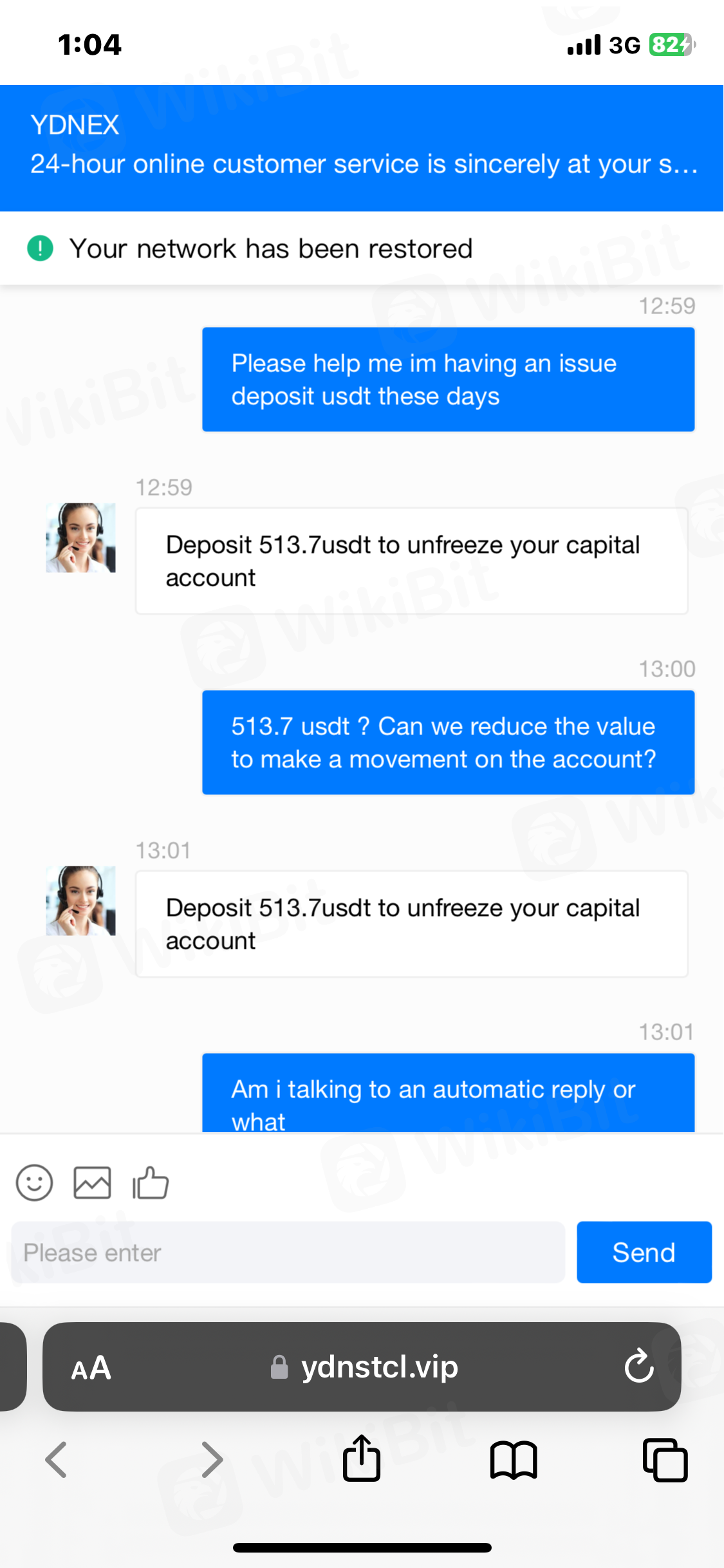This screenshot has width=724, height=1568.
Task: Open Safari bookmarks
Action: 513,1459
